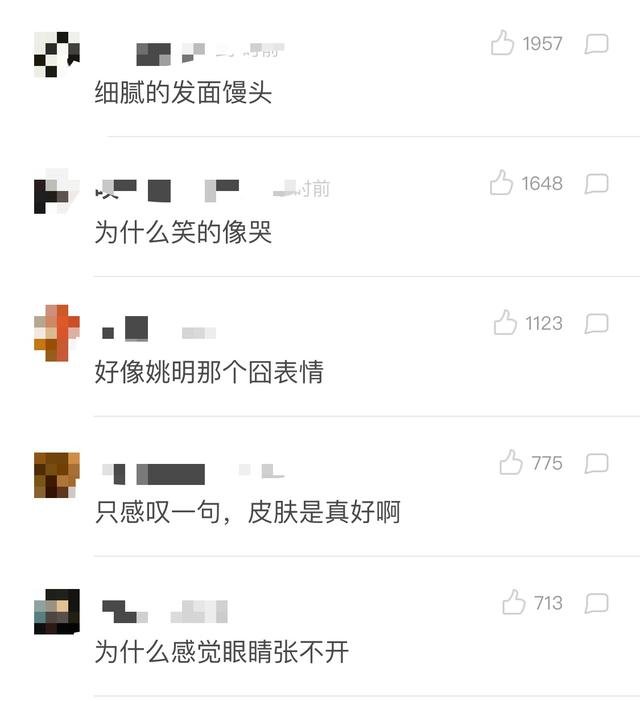This screenshot has height=701, width=640.
Task: Like the comment 好像姚明那个囧表情
Action: click(x=505, y=323)
